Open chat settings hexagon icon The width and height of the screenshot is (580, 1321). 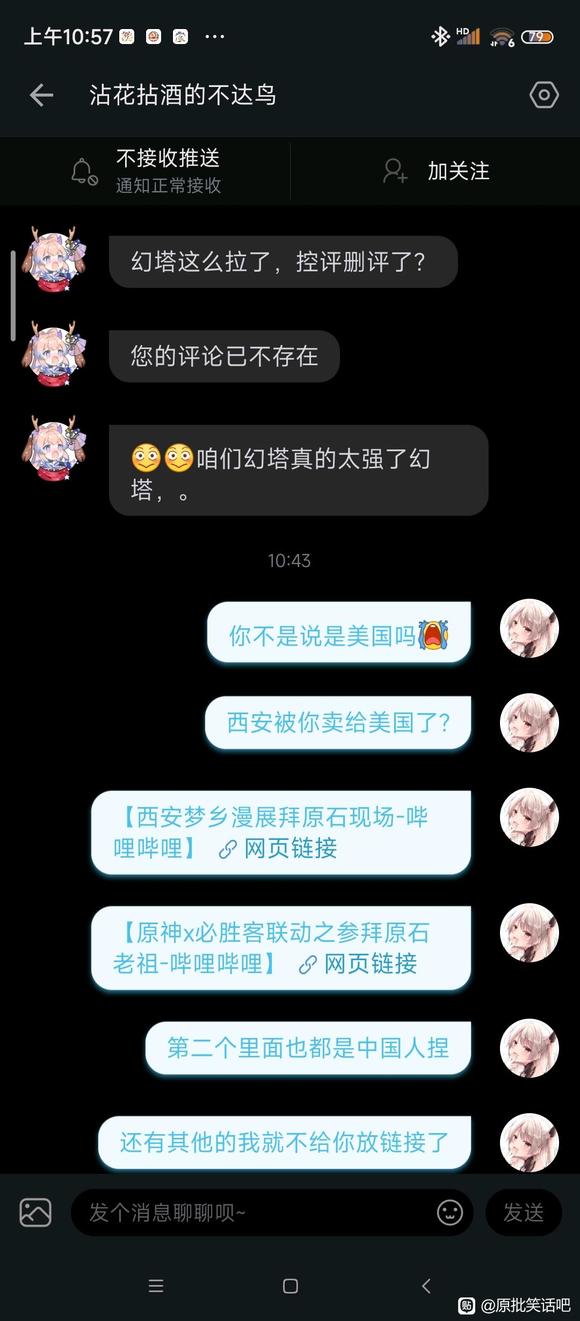click(543, 95)
